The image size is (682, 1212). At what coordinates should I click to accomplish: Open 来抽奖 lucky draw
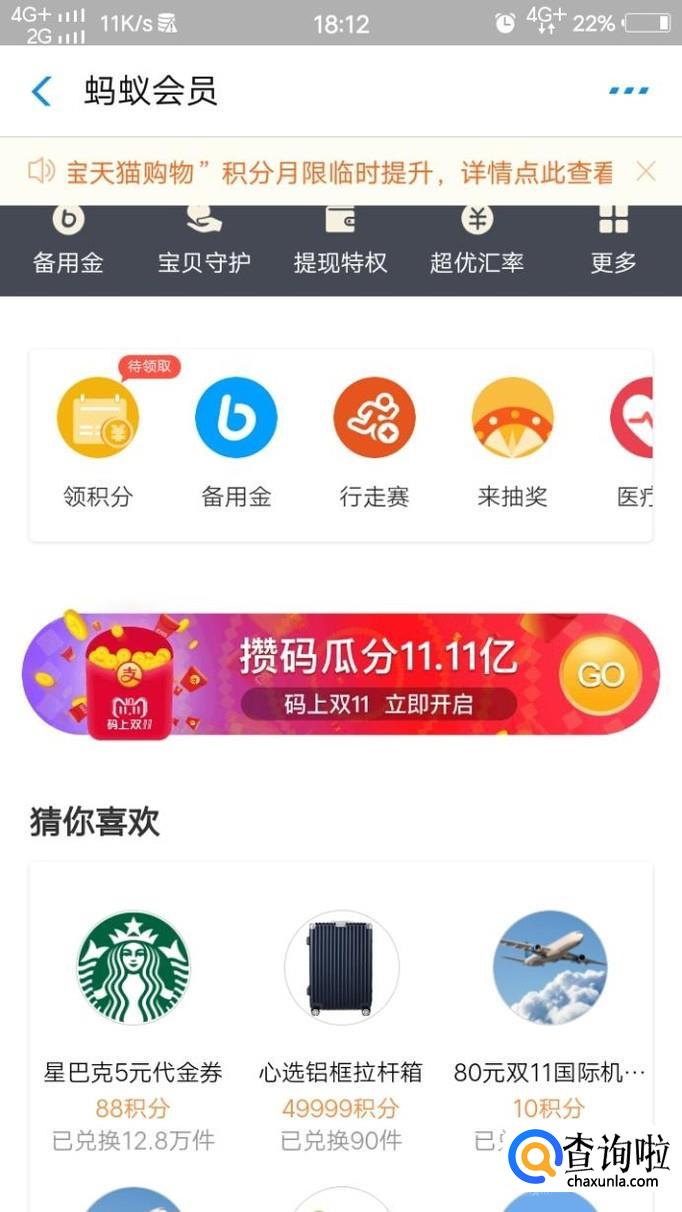(512, 420)
